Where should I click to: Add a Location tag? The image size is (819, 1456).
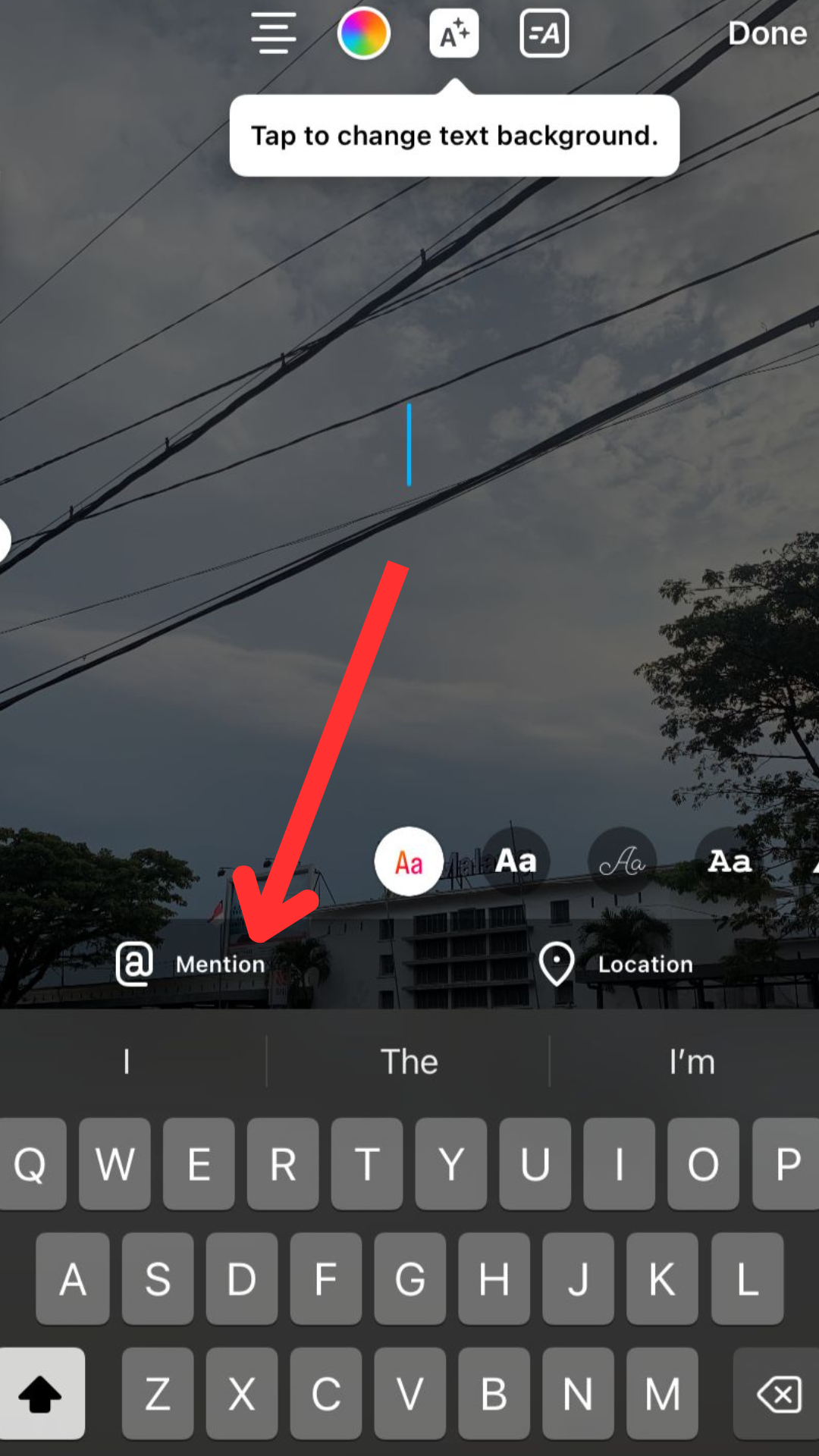pos(616,964)
